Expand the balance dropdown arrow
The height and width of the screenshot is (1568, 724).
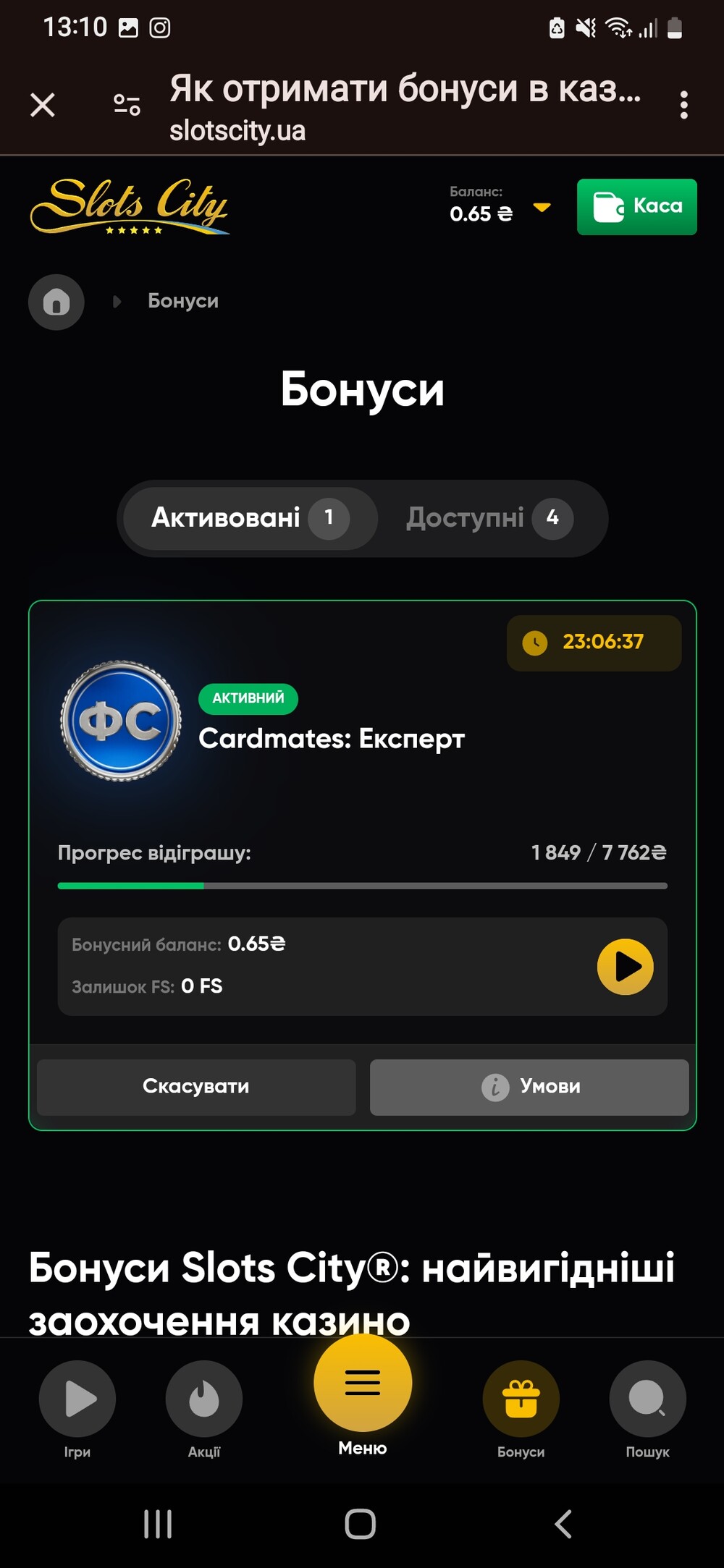point(542,208)
